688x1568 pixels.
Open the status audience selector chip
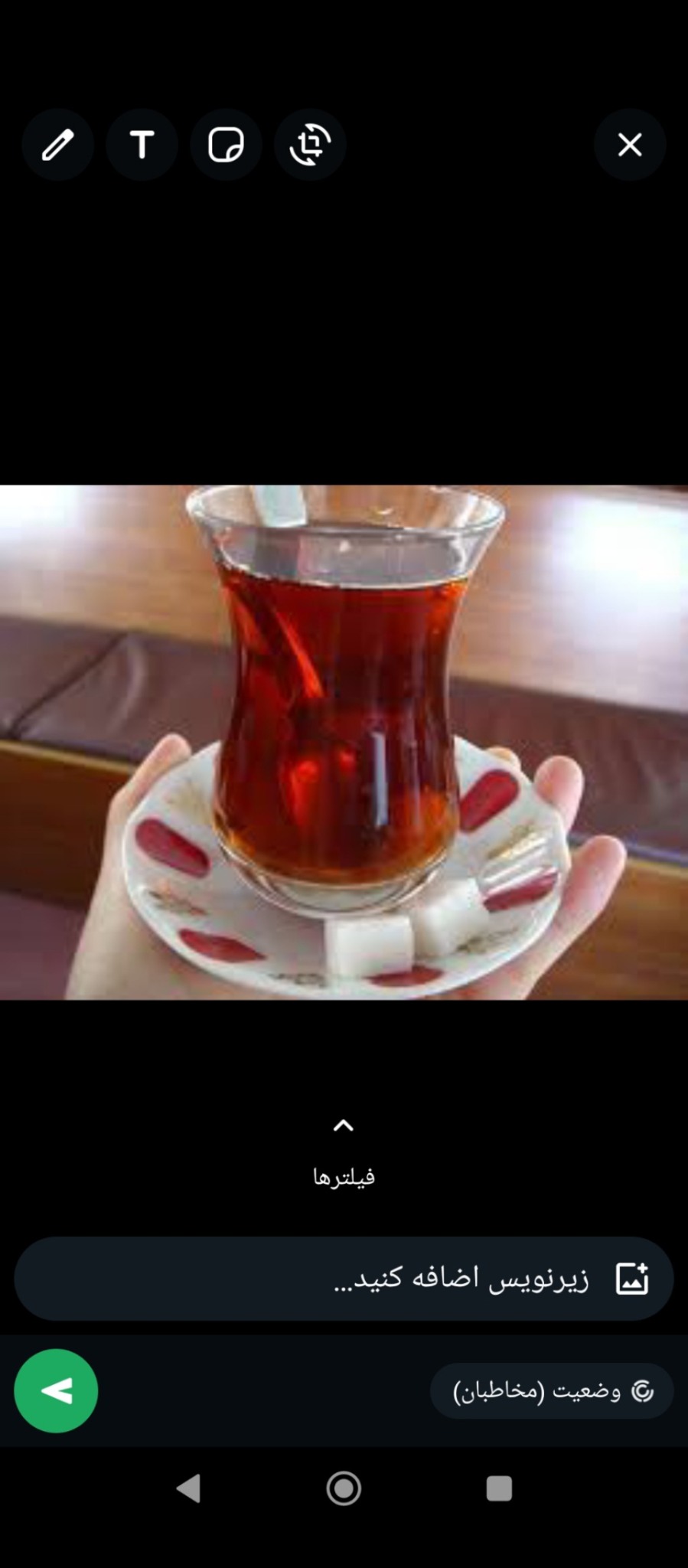(x=551, y=1390)
